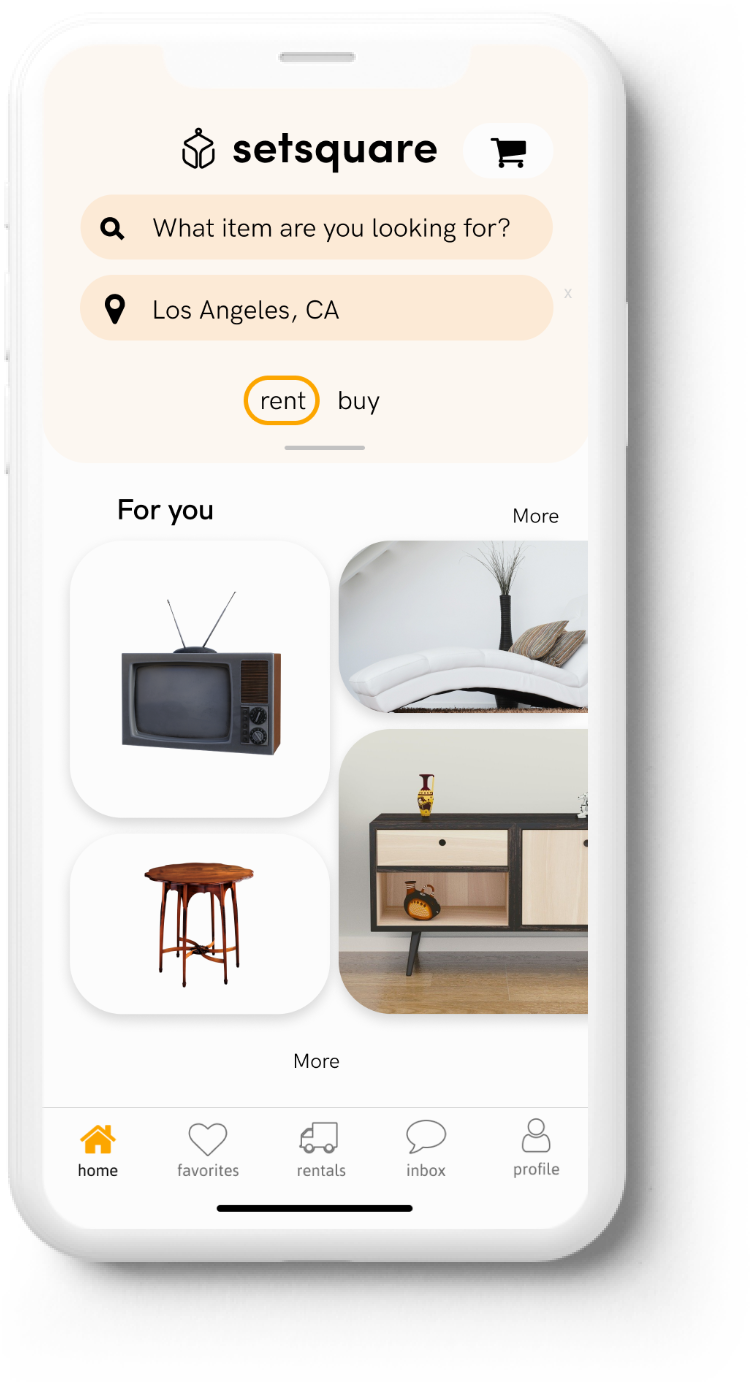This screenshot has height=1382, width=750.
Task: View the vintage television item
Action: 200,678
